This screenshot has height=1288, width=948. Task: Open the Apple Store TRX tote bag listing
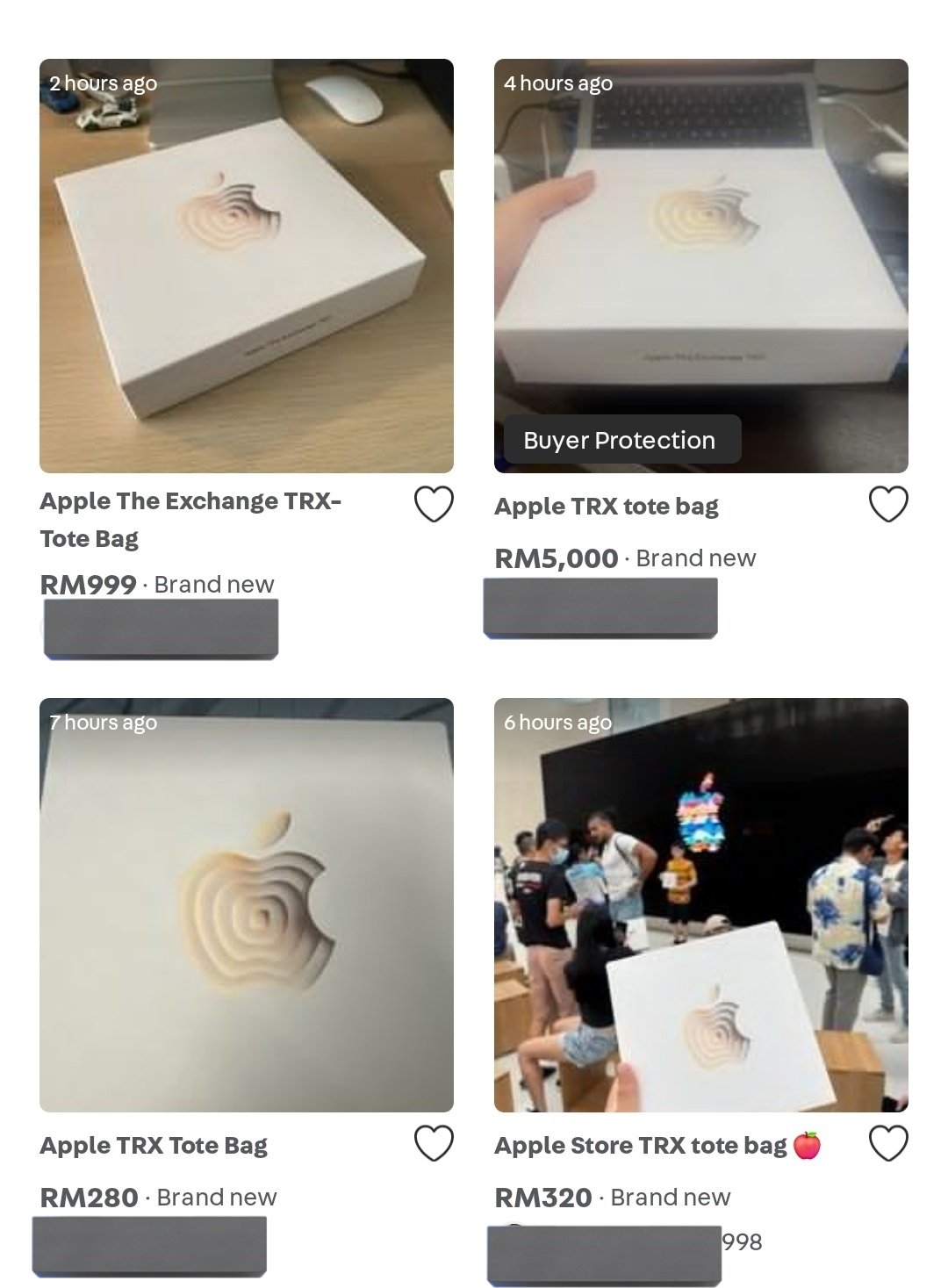point(700,904)
